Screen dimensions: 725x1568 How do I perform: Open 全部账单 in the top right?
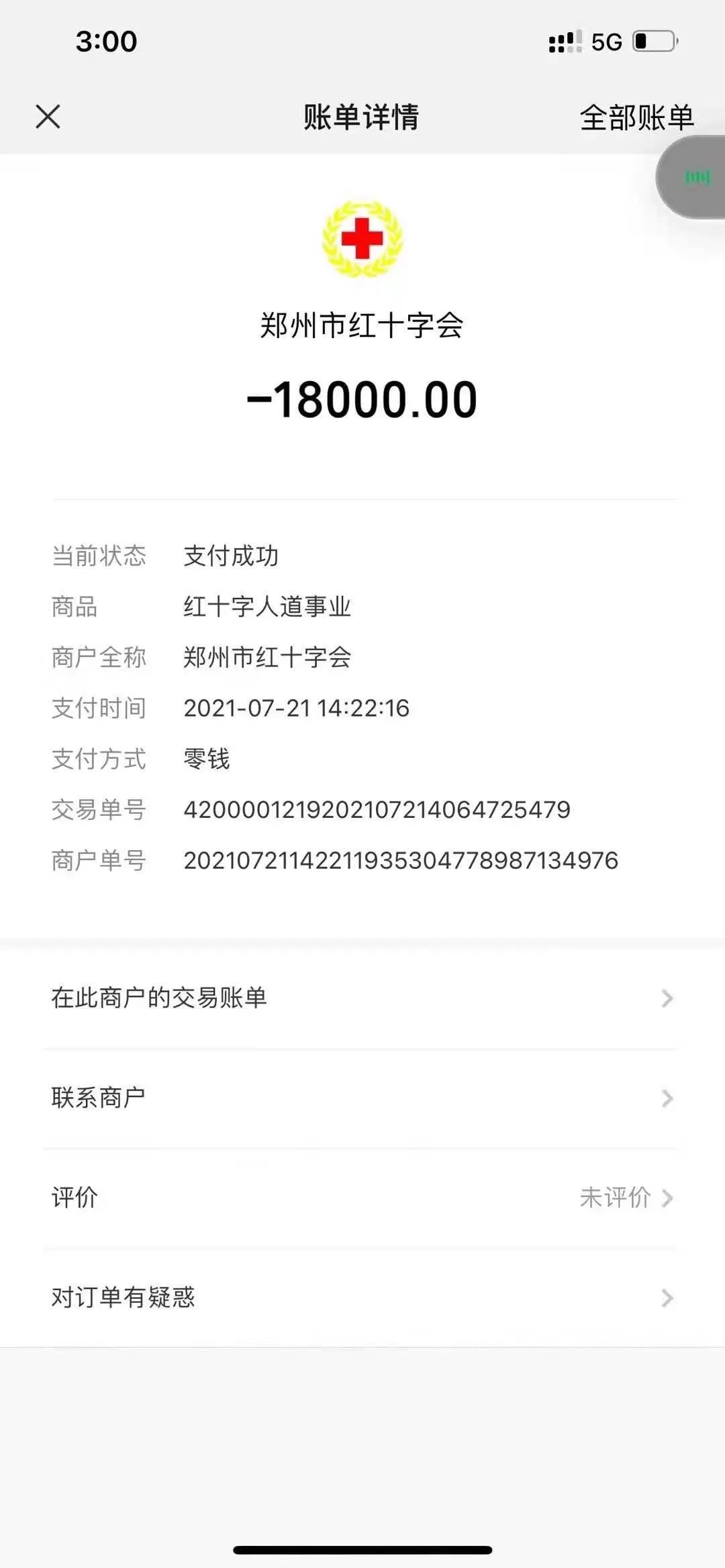(638, 117)
